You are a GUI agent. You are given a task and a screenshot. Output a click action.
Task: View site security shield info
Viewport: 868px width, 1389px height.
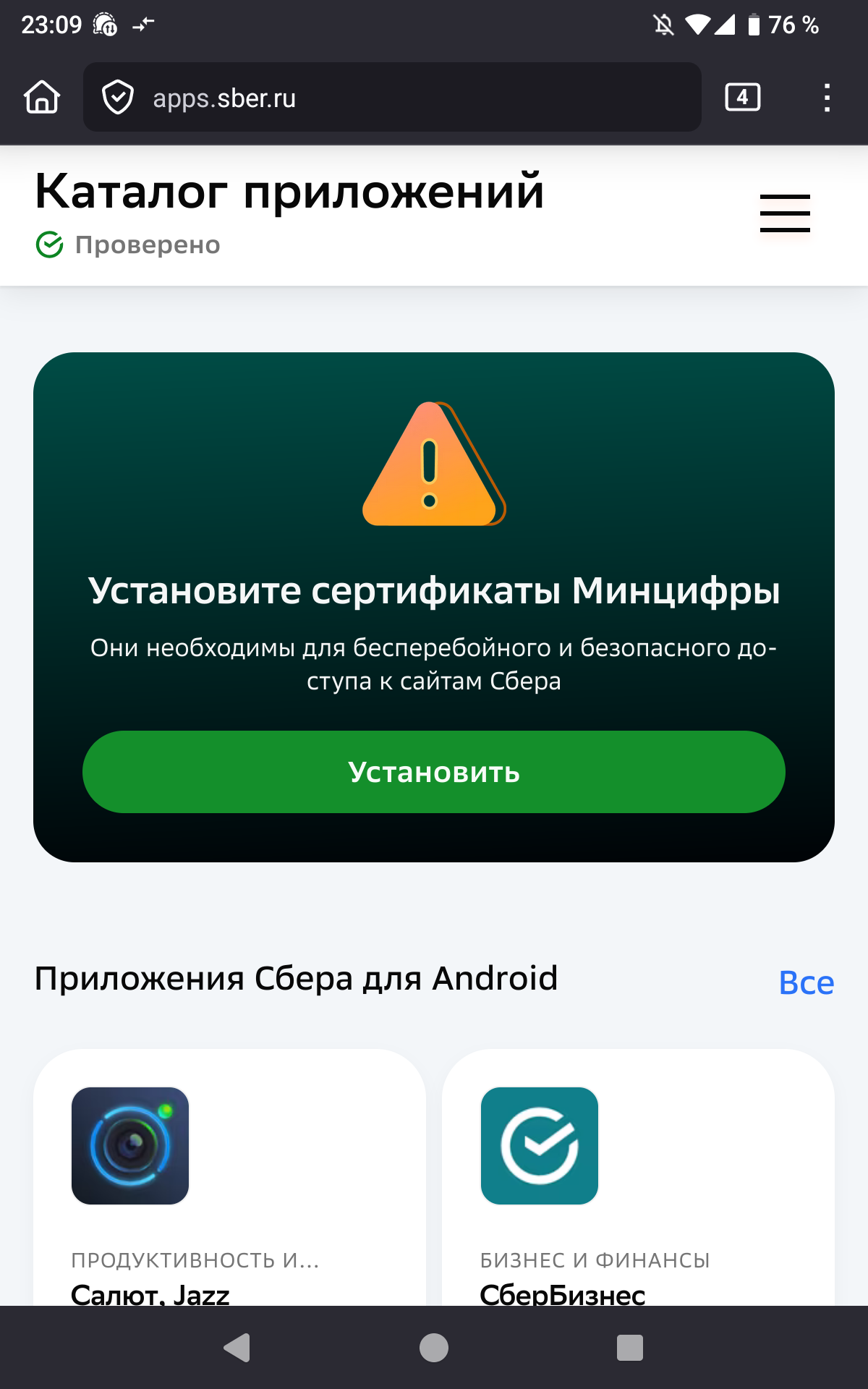[118, 98]
